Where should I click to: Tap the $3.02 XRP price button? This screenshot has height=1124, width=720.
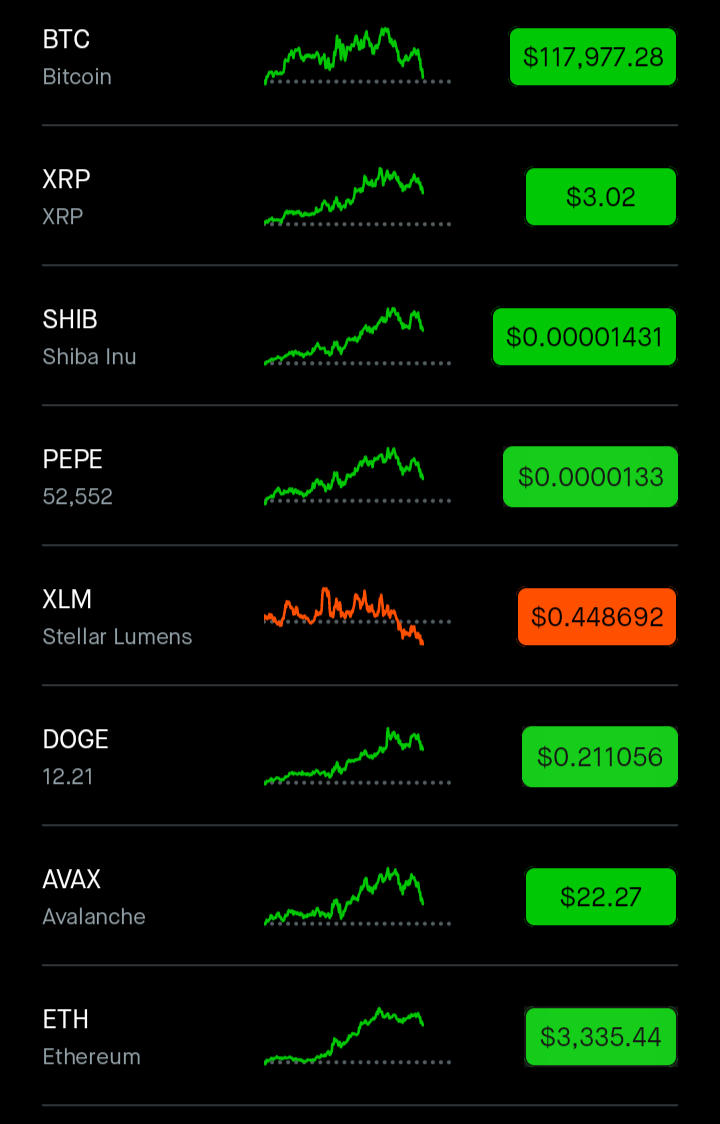tap(601, 197)
